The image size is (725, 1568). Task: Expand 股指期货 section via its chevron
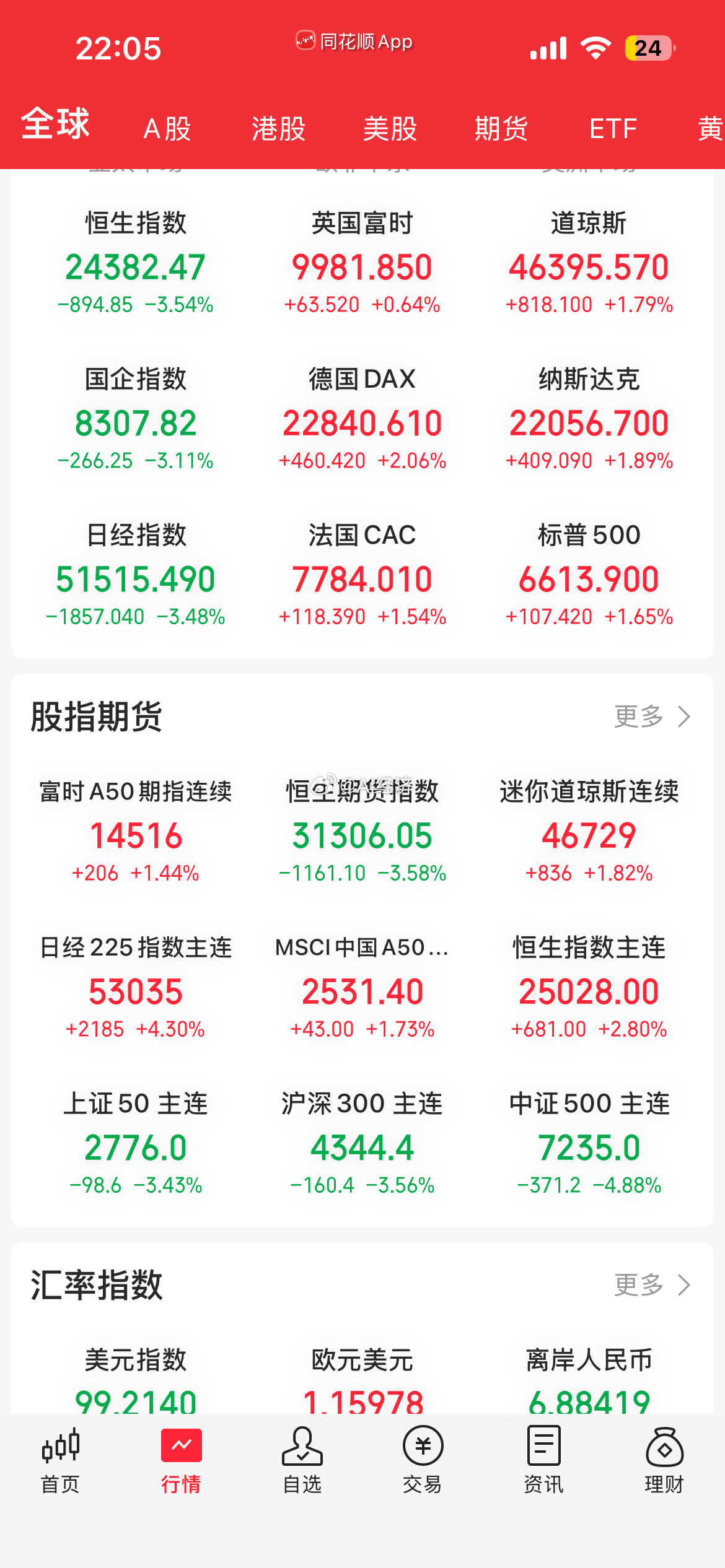tap(683, 716)
